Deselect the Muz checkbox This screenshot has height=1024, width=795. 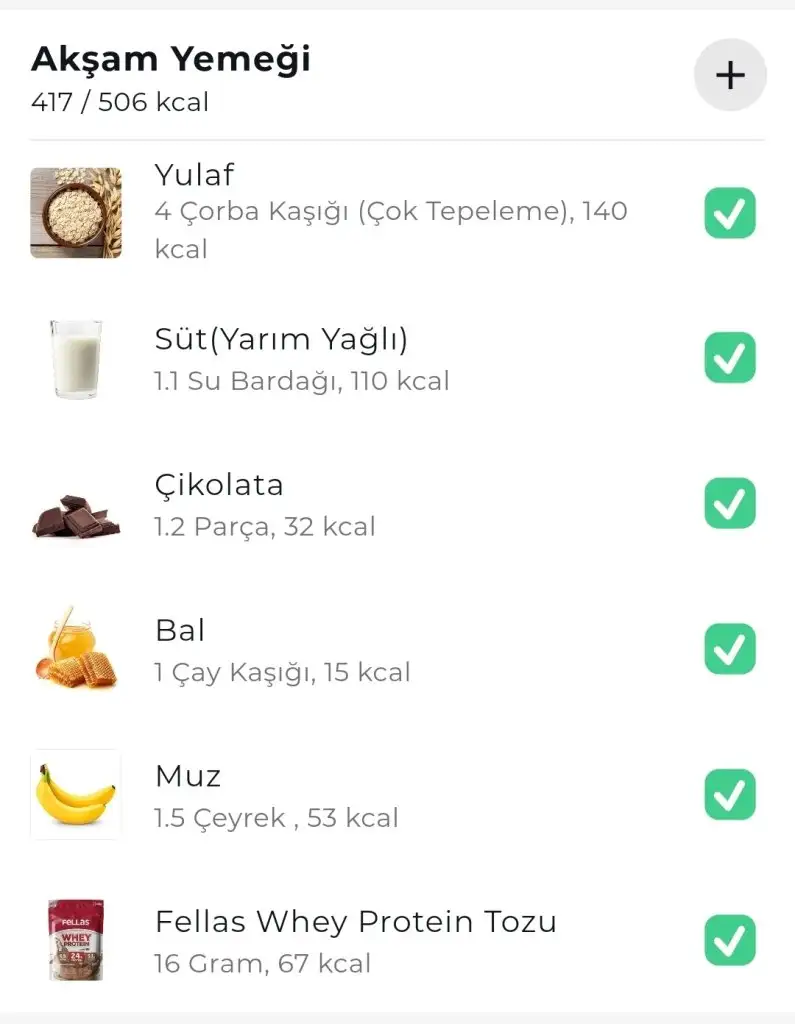tap(730, 795)
